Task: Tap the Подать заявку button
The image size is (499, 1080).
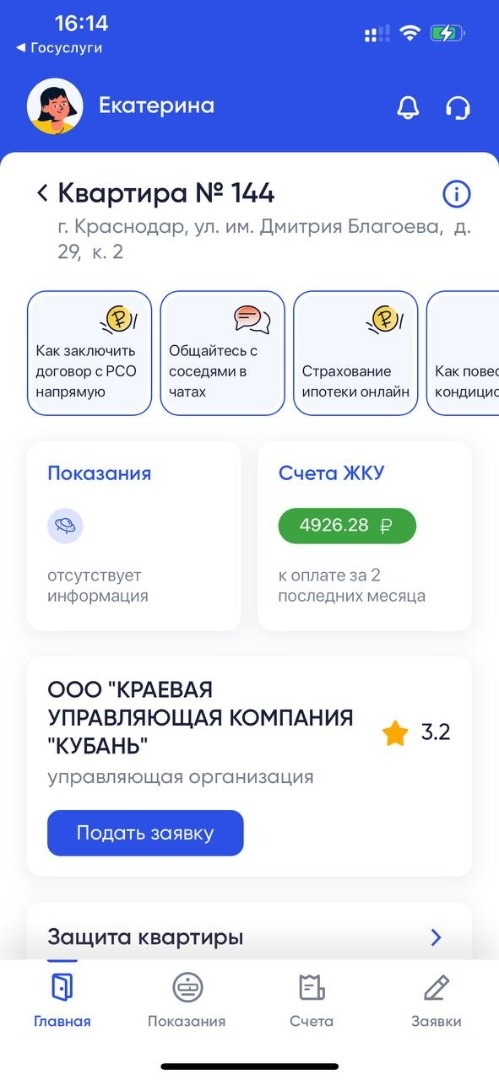Action: [x=145, y=833]
